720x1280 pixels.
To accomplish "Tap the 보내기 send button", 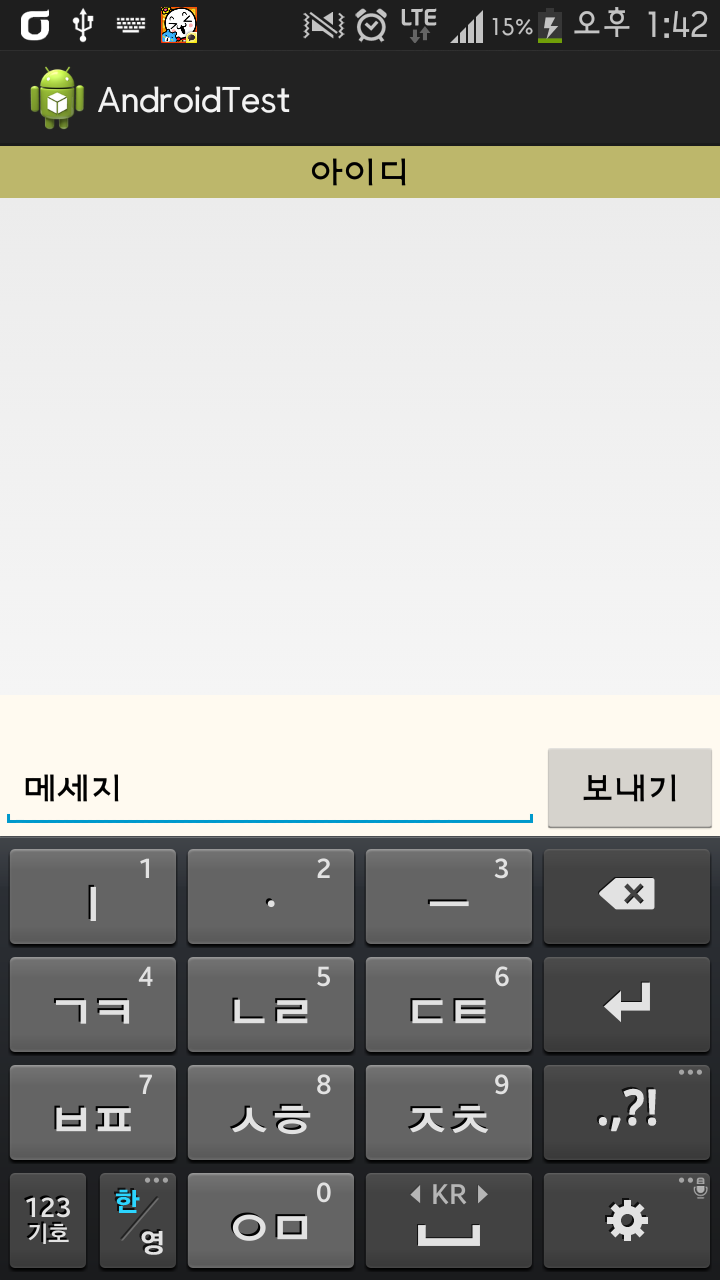I will (630, 788).
